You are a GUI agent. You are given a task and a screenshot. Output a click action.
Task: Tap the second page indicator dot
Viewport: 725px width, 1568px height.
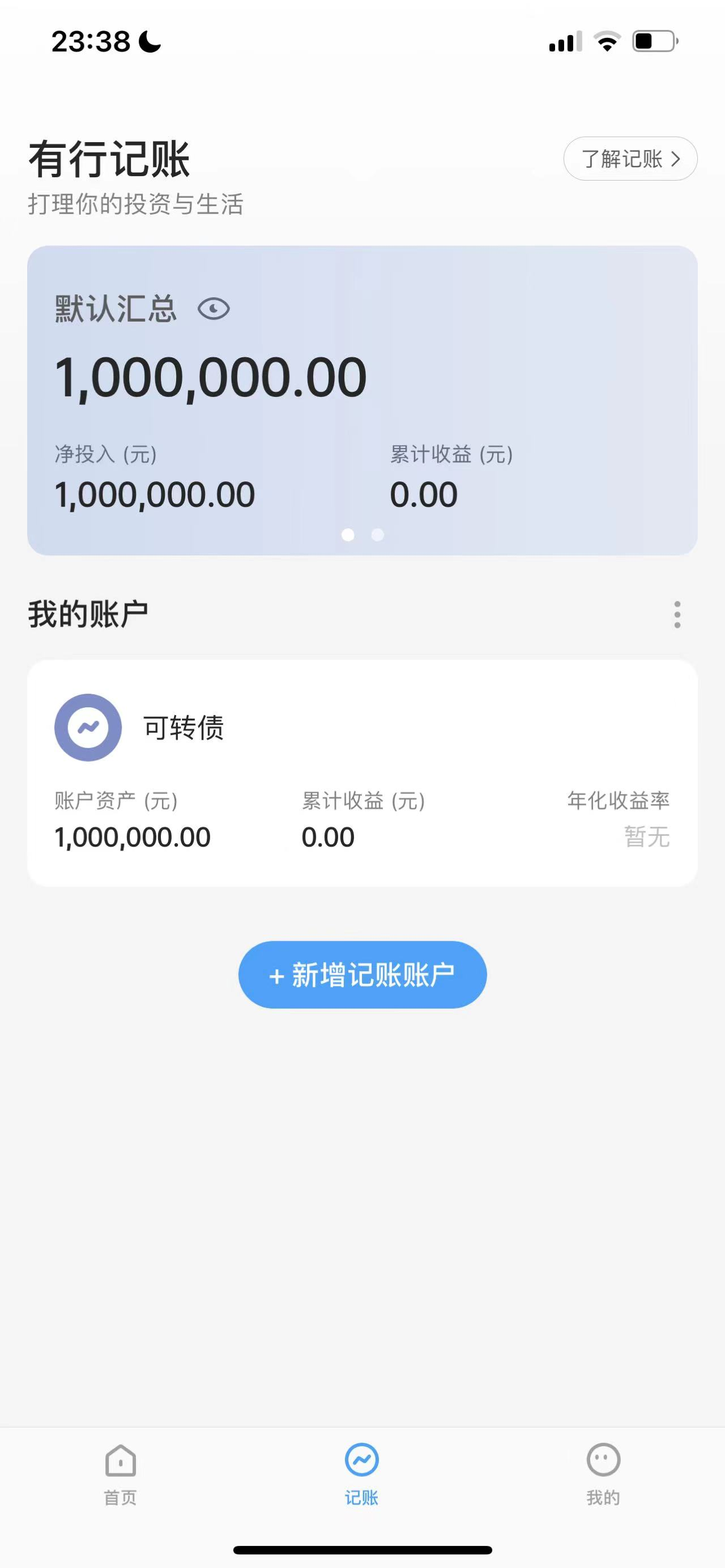pyautogui.click(x=377, y=535)
